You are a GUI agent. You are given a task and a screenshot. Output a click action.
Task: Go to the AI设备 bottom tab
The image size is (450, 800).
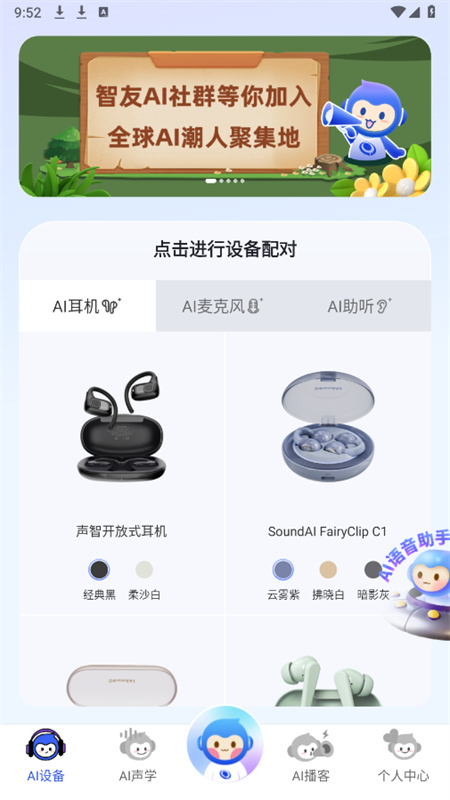45,755
